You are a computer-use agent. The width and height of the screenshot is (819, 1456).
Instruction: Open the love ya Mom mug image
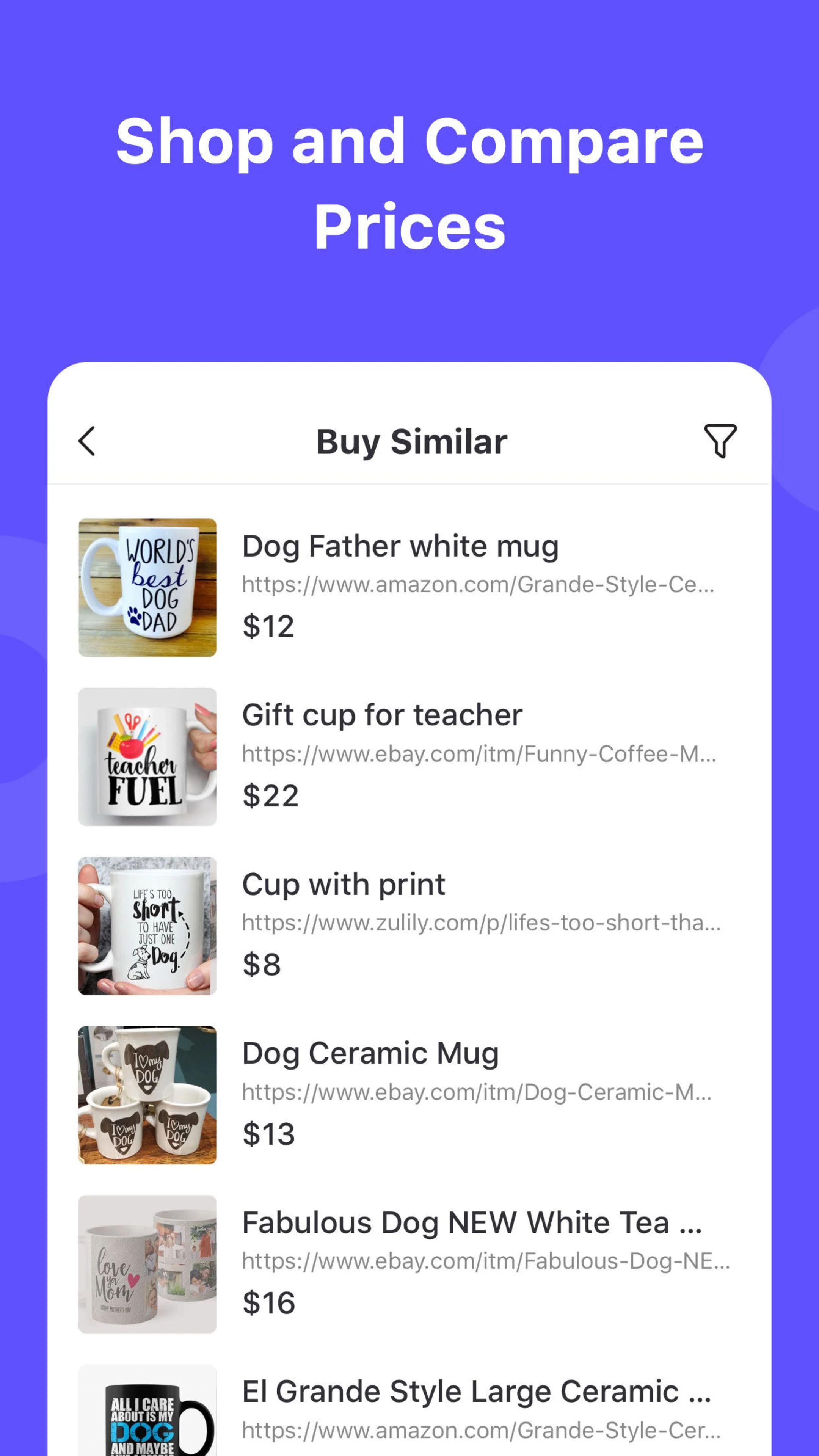point(147,1264)
